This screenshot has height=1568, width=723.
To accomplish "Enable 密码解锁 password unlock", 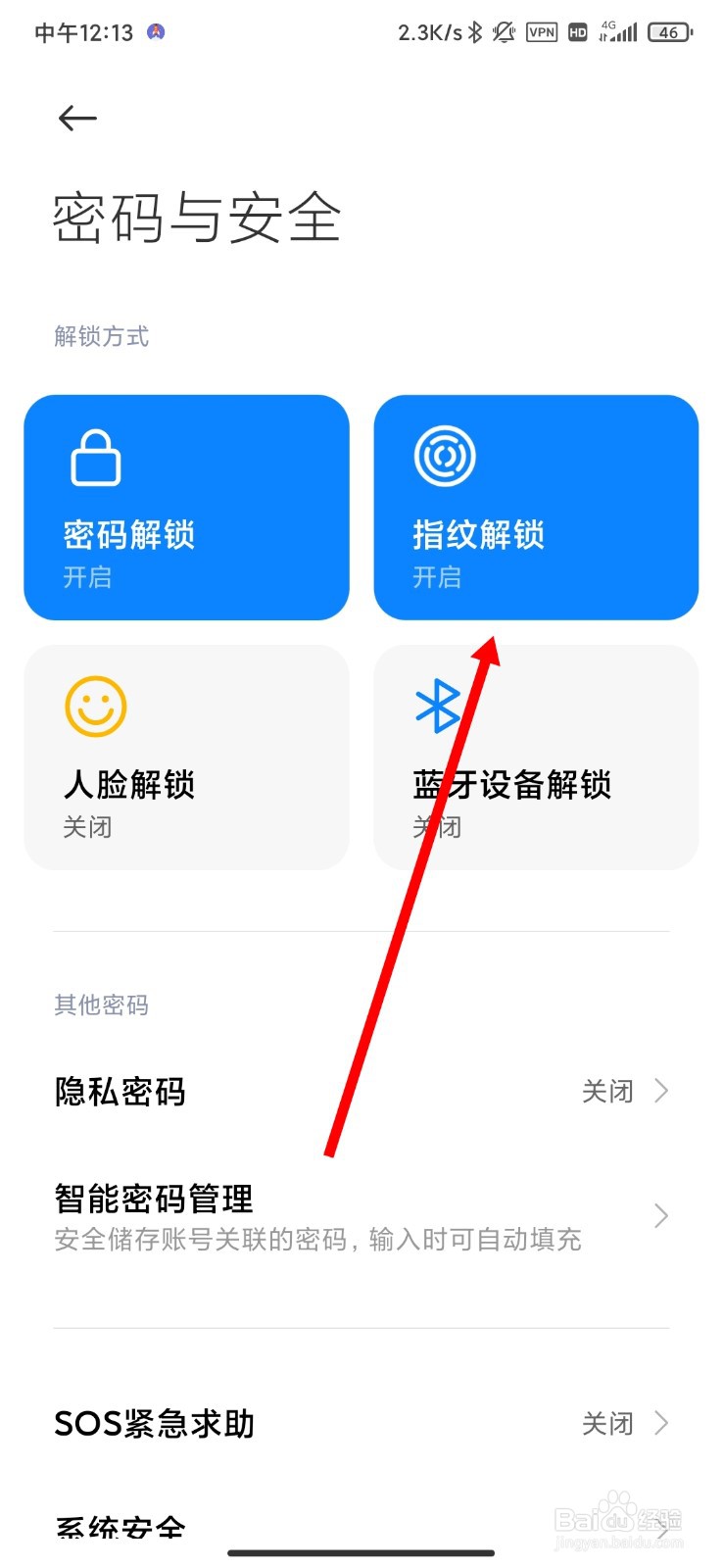I will click(x=186, y=507).
